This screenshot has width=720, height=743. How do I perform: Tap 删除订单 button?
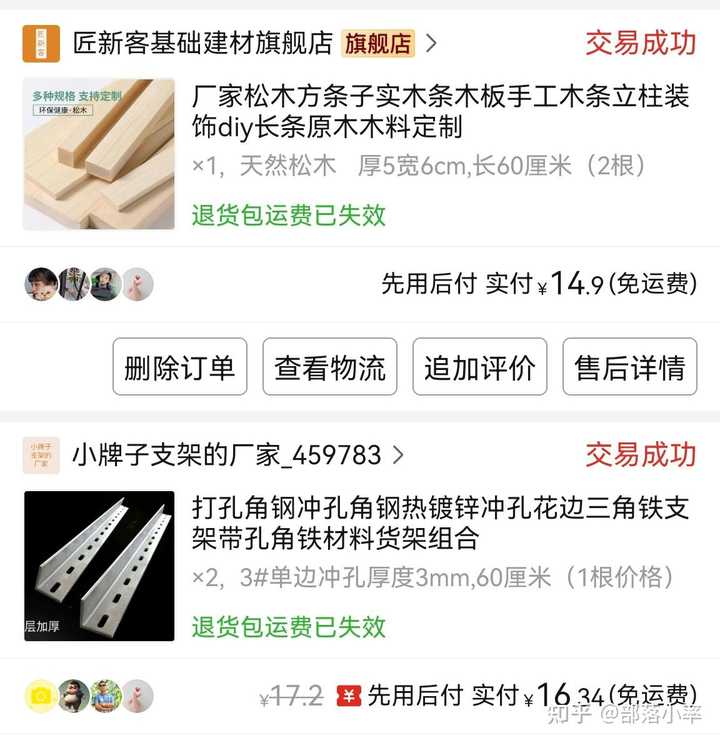tap(180, 367)
